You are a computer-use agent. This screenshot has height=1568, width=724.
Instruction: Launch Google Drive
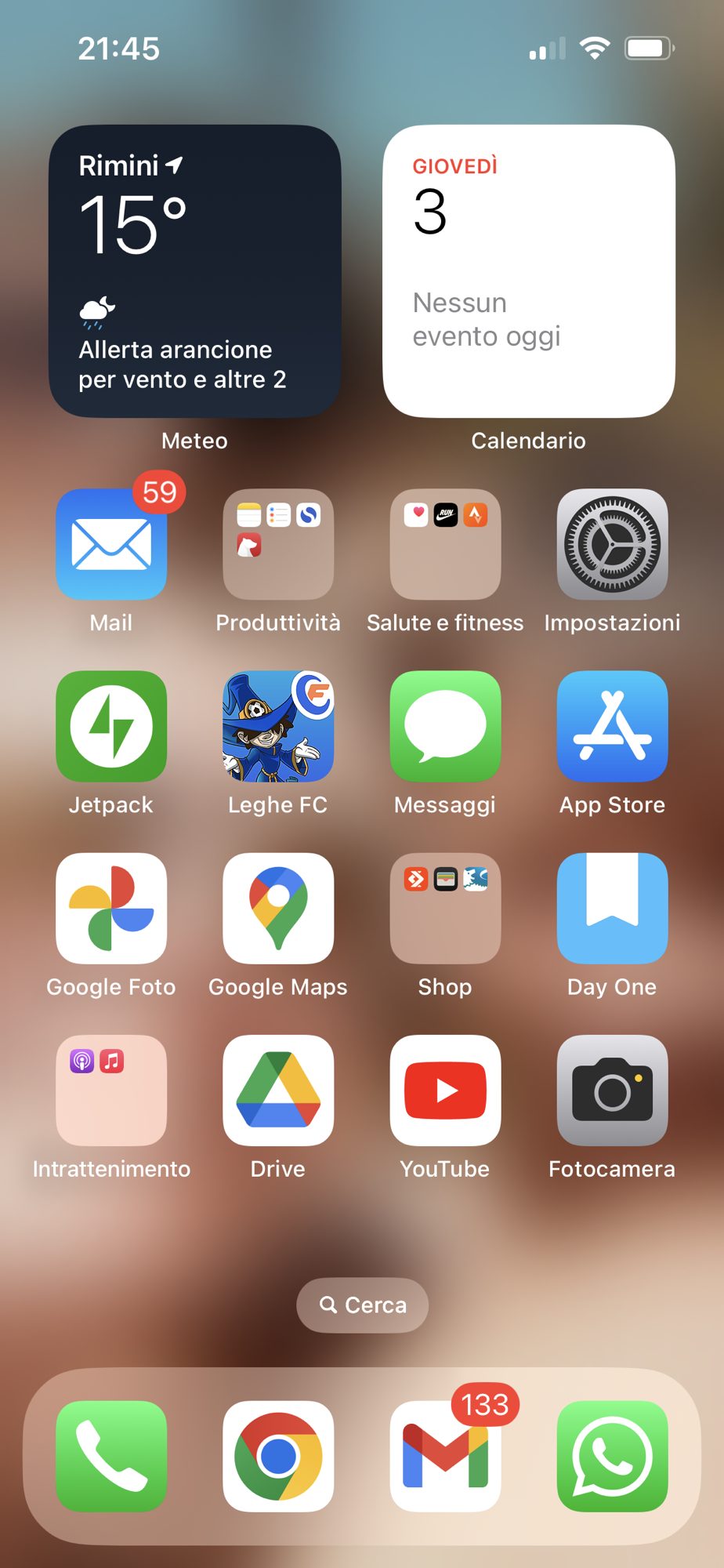[278, 1090]
